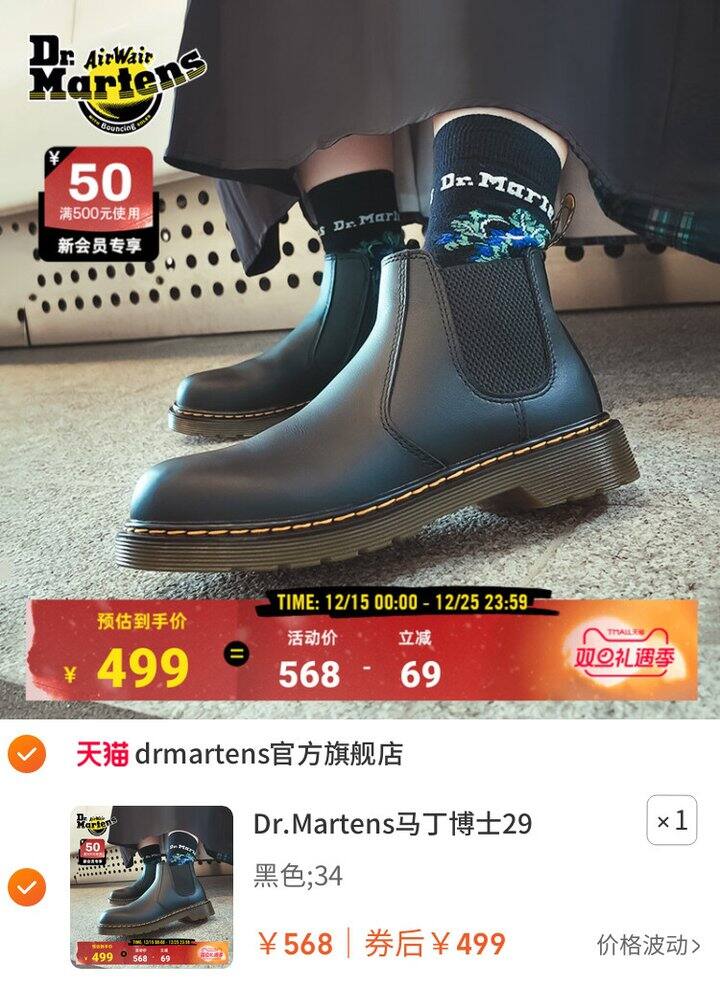Edit the 黑色;34 size and color option
This screenshot has height=988, width=720.
pyautogui.click(x=298, y=876)
